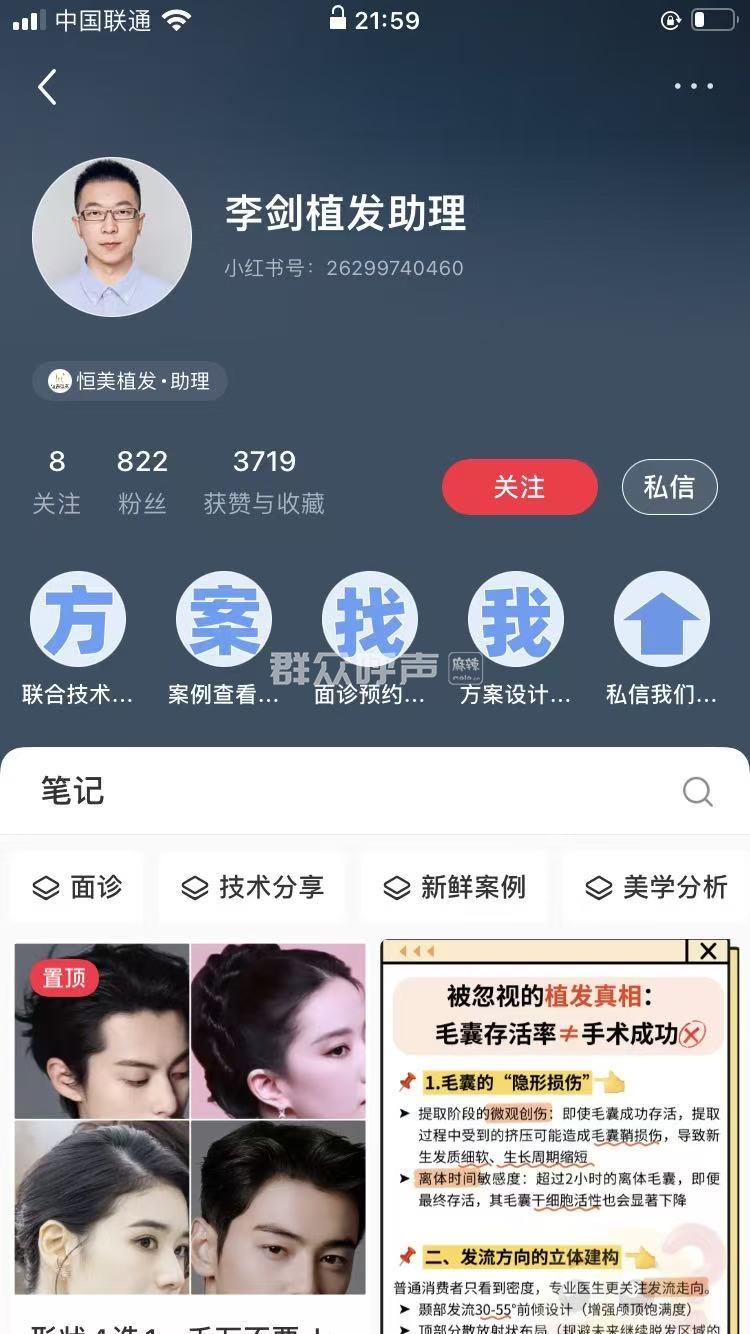Open the 私信我们 highlight
Viewport: 750px width, 1334px height.
662,620
